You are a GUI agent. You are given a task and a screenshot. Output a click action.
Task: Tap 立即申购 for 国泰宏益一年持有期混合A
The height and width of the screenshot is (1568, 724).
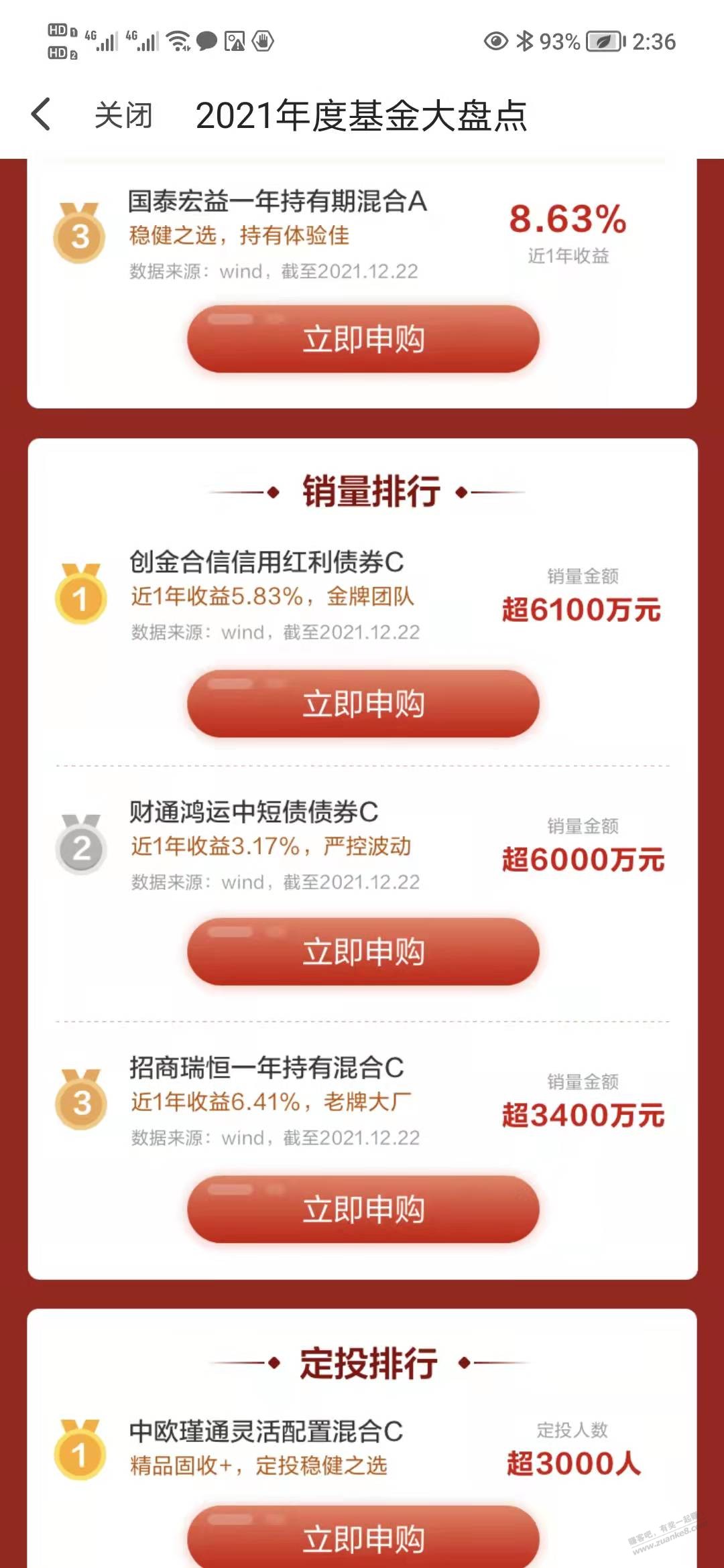[x=363, y=339]
